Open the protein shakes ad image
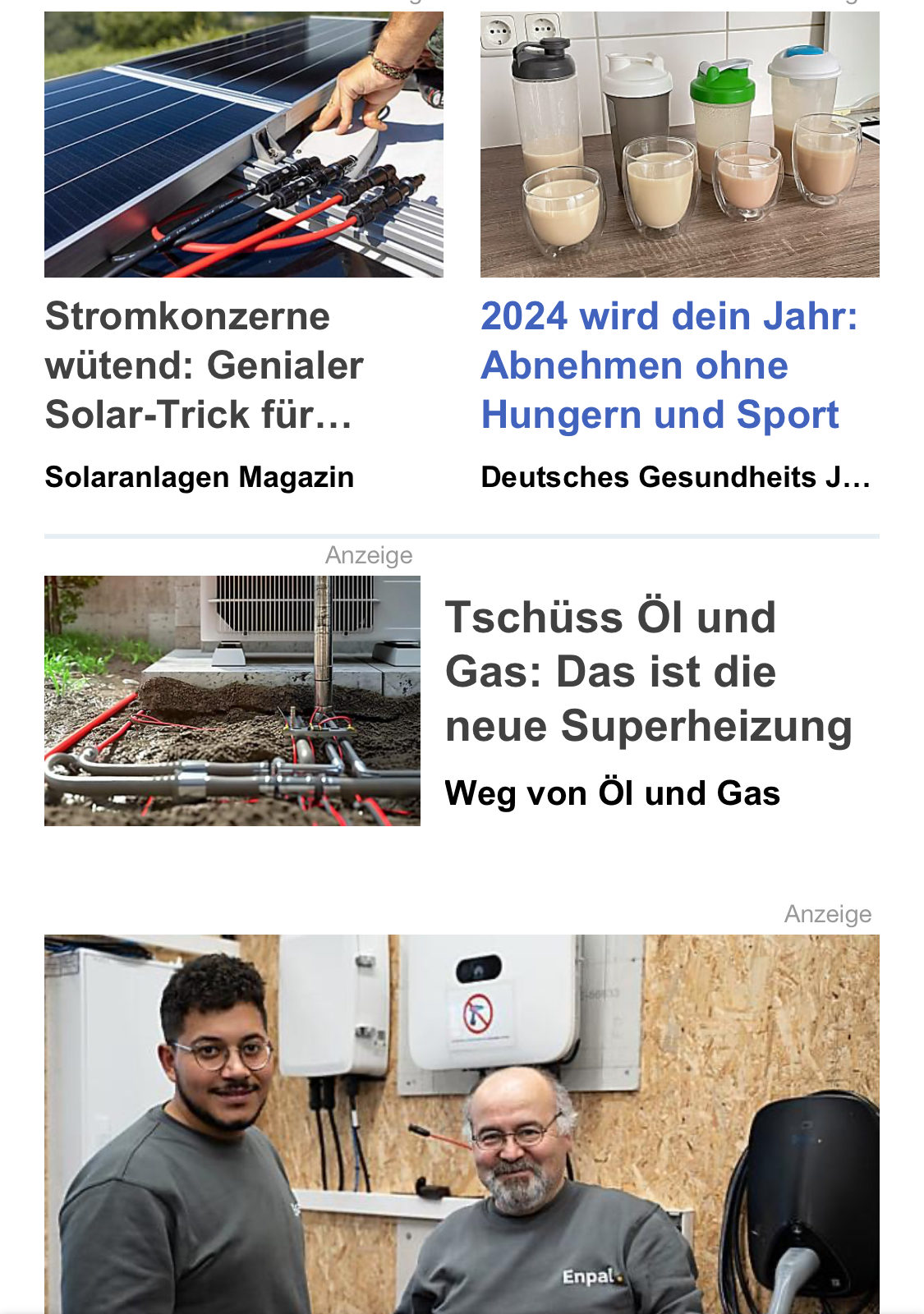This screenshot has width=924, height=1314. [679, 145]
